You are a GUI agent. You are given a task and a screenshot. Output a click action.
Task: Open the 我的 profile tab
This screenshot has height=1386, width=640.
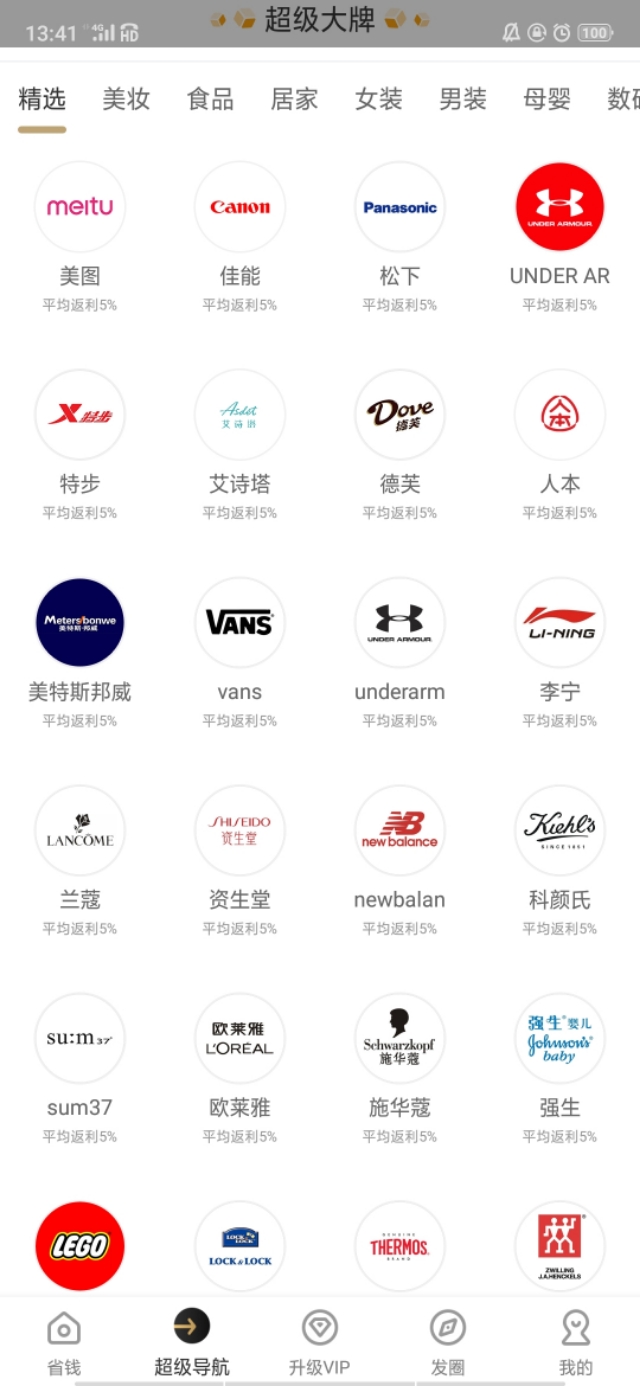575,1342
